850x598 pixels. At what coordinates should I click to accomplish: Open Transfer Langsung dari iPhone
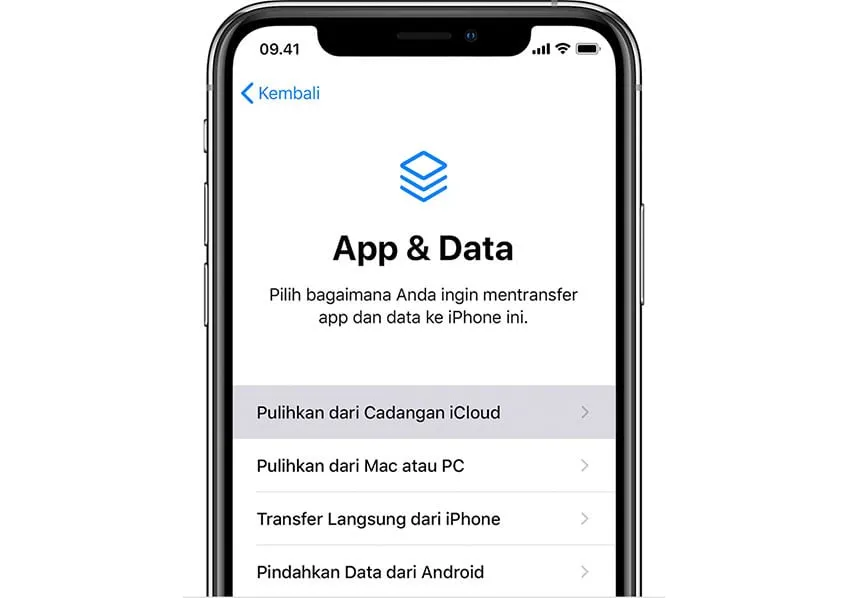tap(424, 519)
